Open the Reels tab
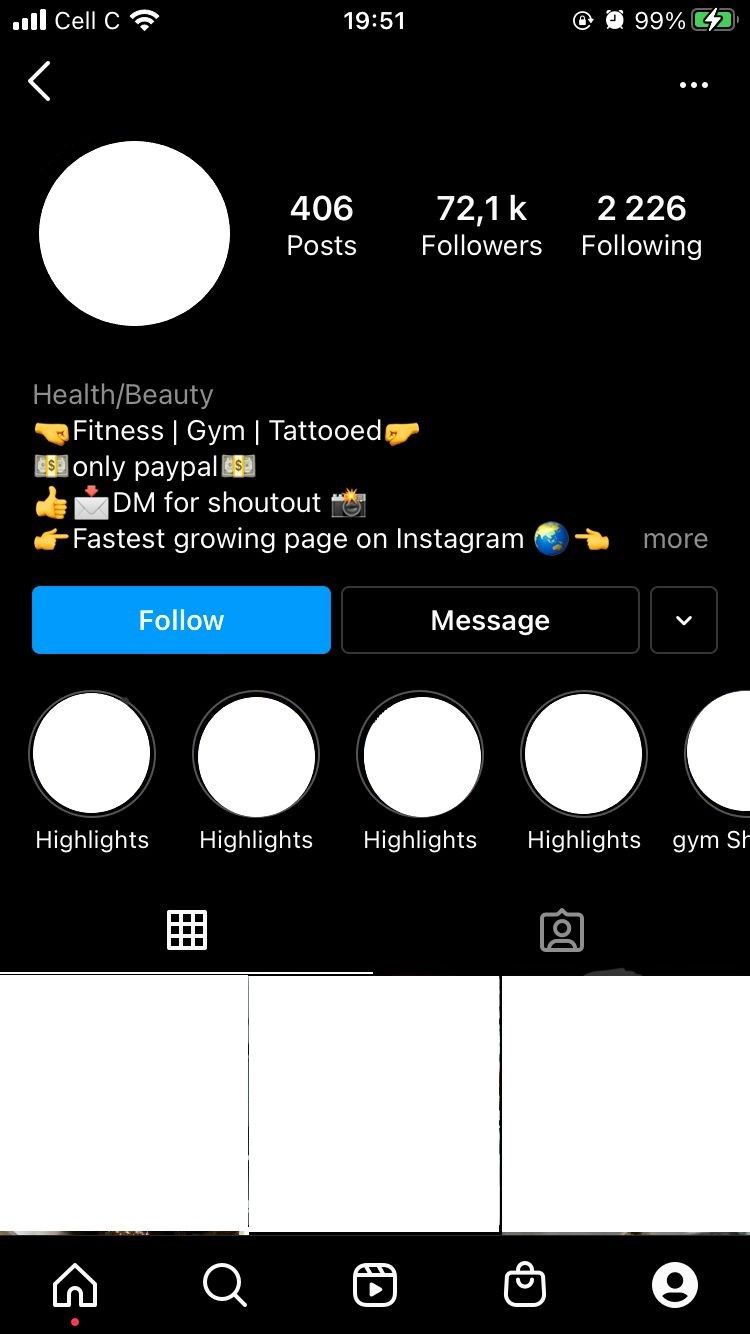 [375, 1285]
